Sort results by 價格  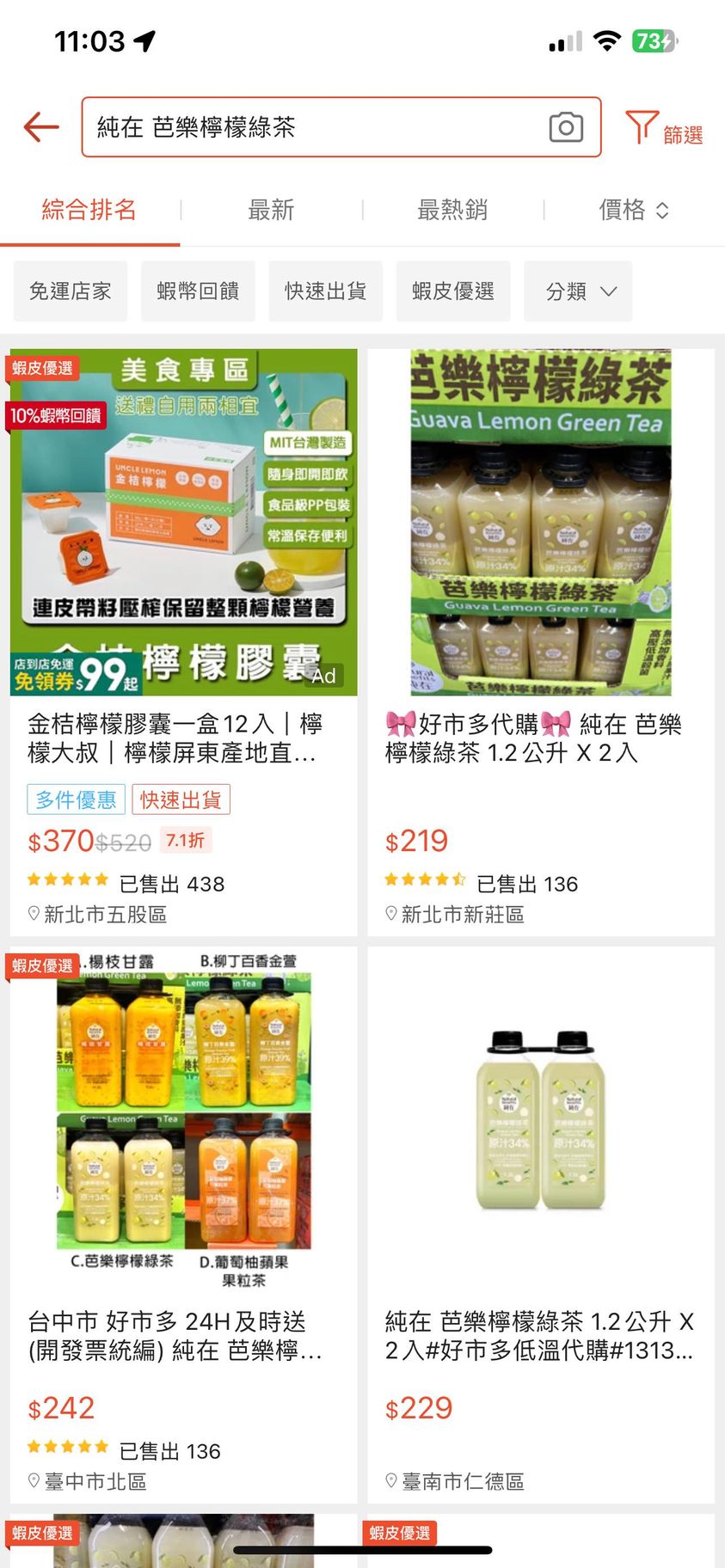coord(633,210)
